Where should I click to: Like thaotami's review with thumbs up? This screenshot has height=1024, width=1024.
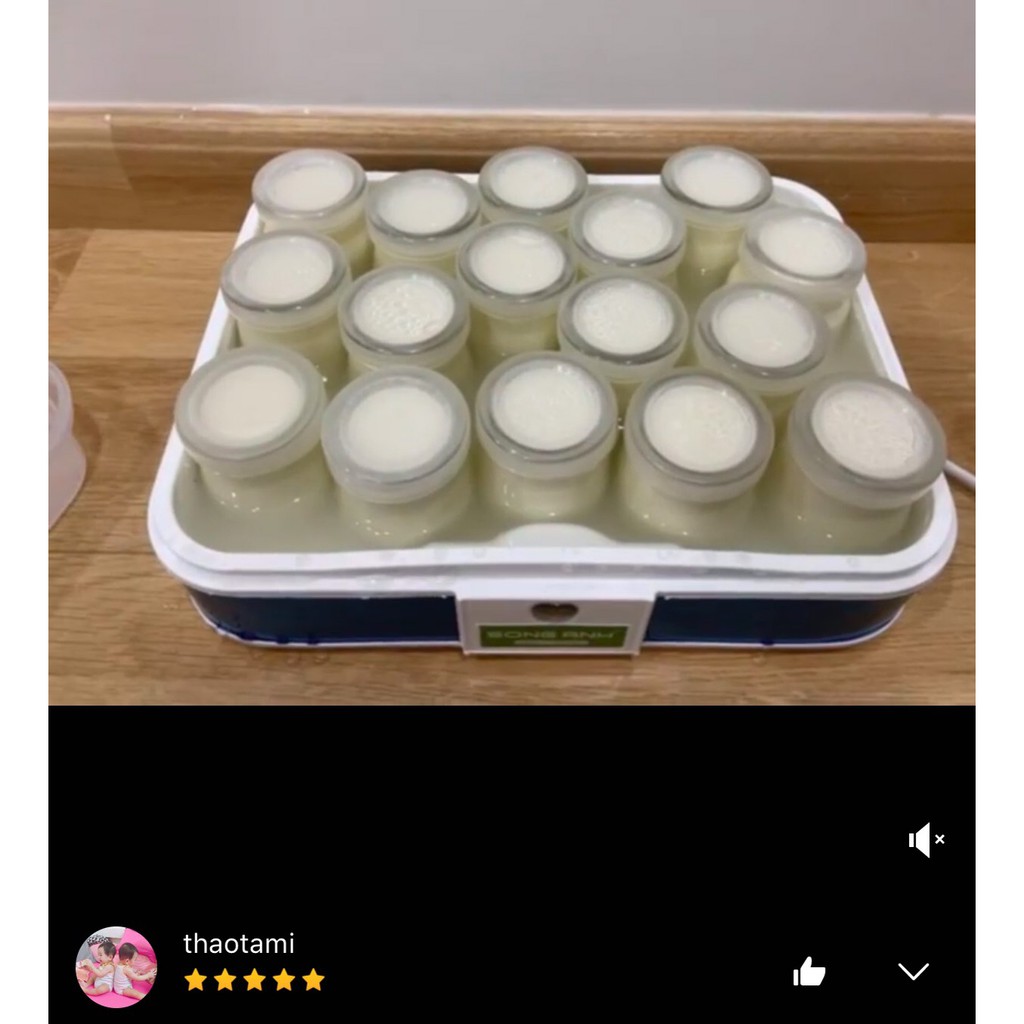(809, 971)
